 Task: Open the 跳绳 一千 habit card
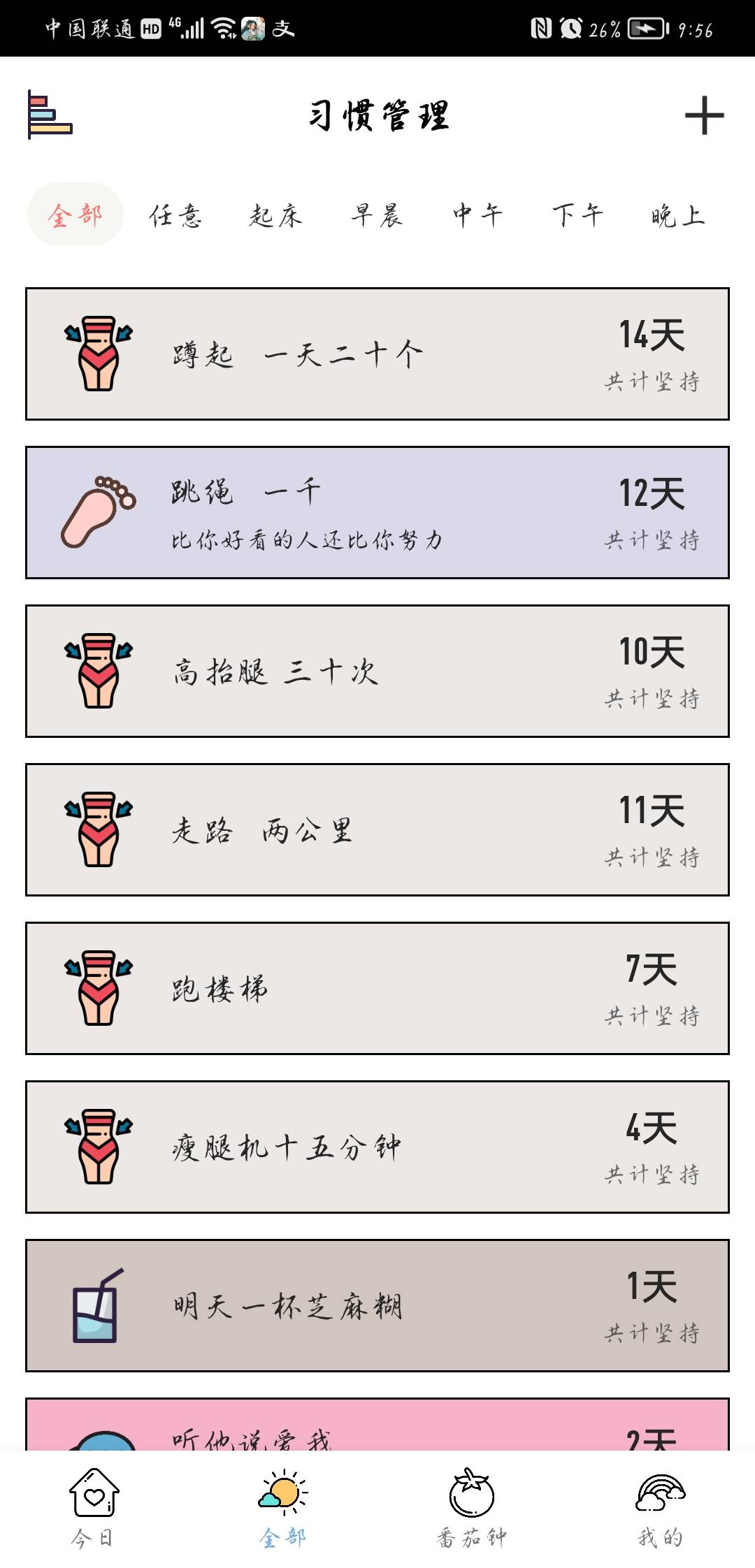[x=377, y=513]
